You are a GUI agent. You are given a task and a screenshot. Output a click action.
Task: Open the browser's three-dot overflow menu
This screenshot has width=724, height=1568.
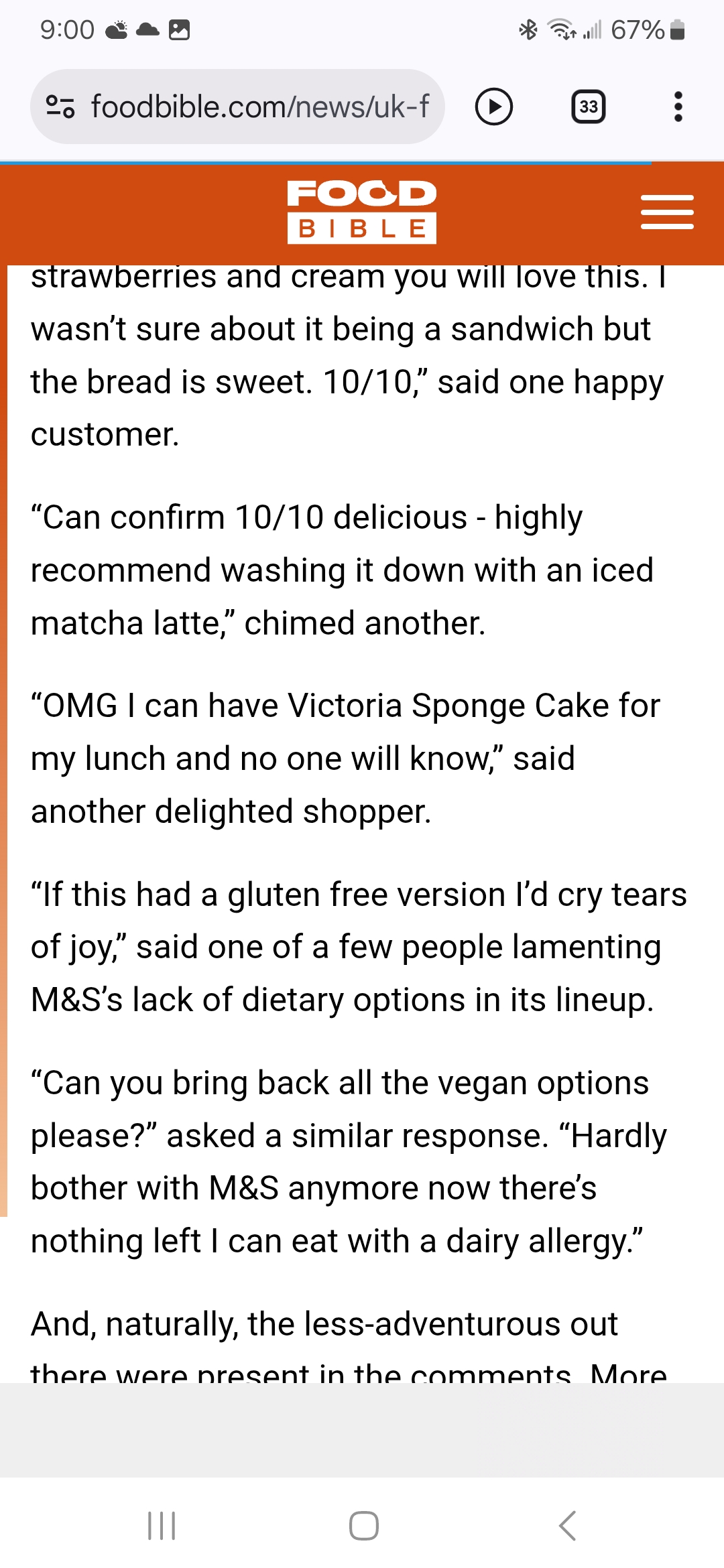678,107
